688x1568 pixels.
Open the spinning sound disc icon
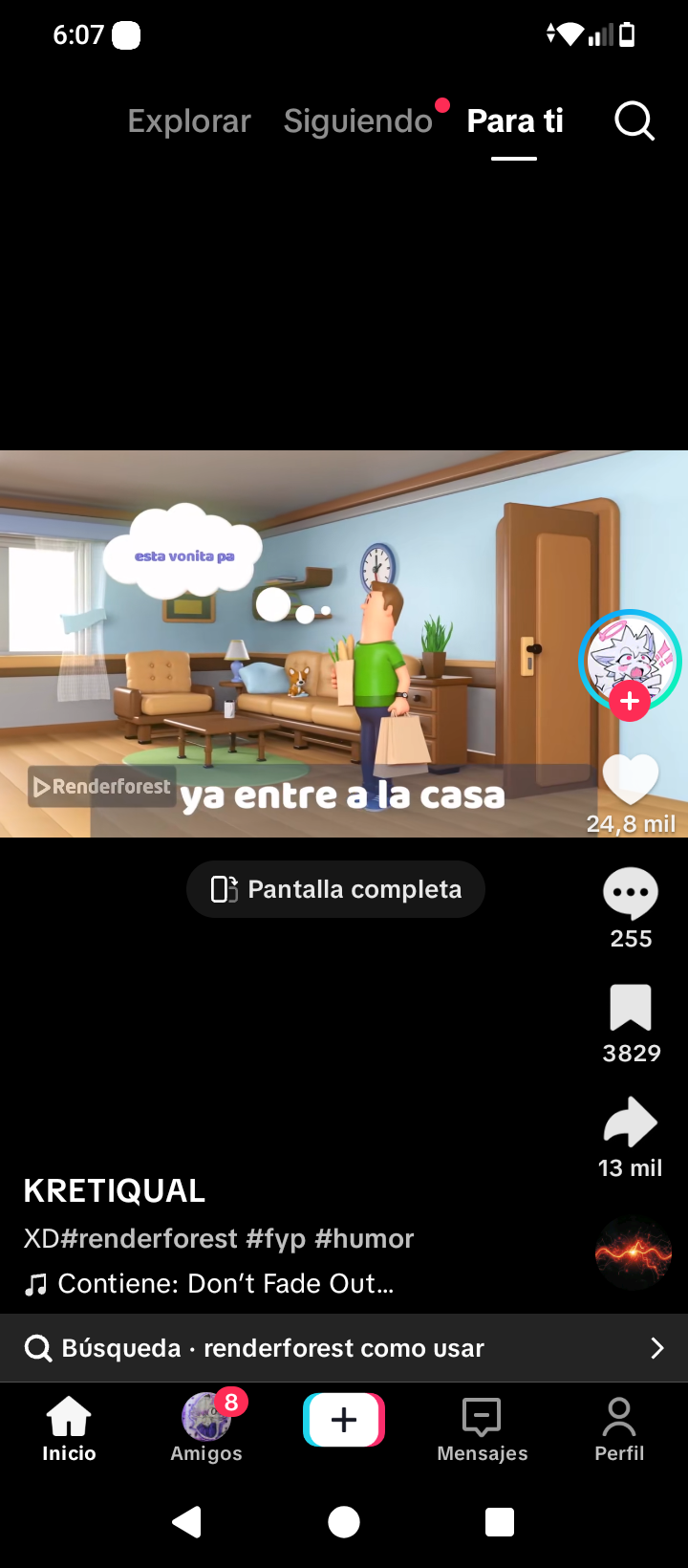point(633,1252)
